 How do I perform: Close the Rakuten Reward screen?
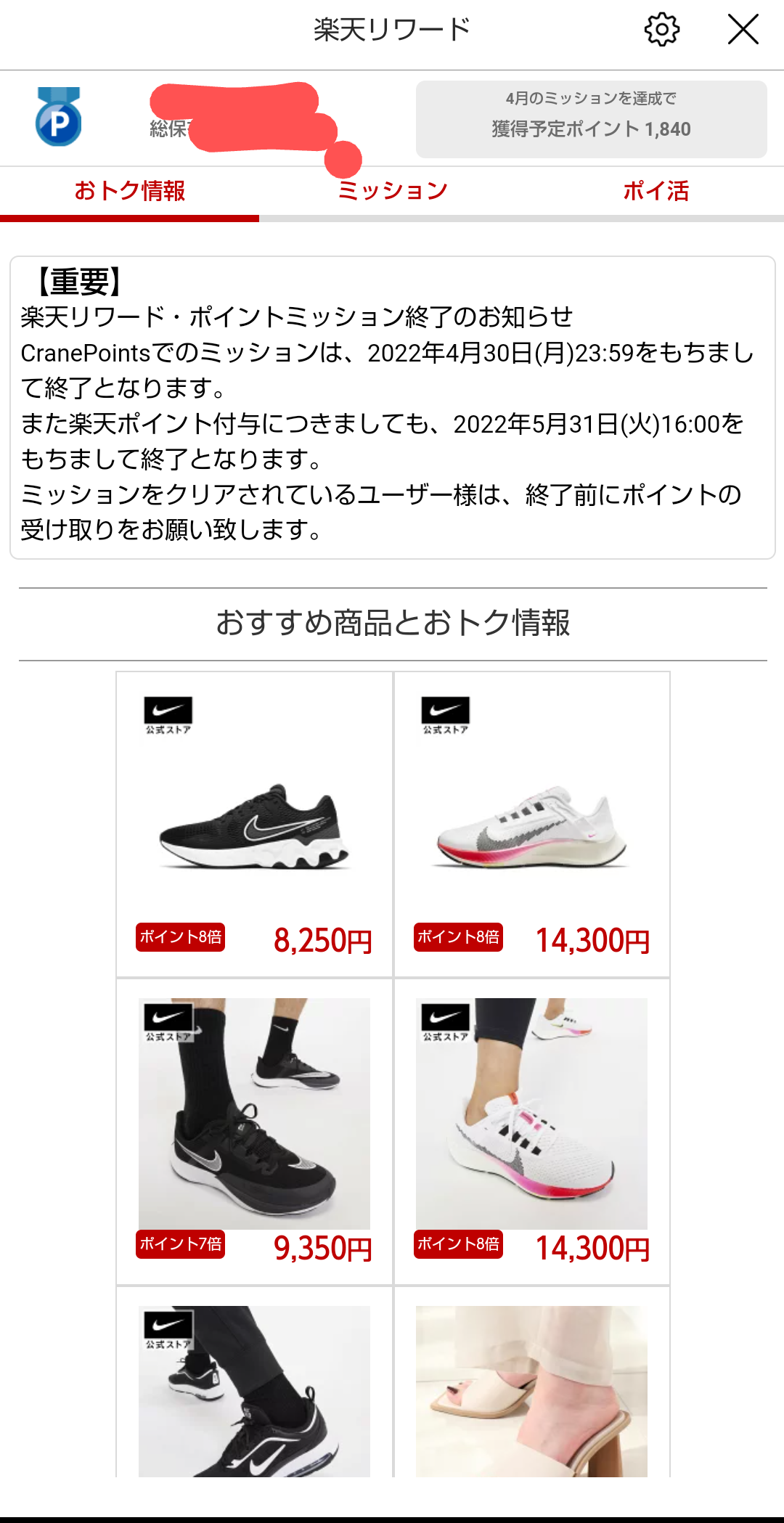pos(743,30)
